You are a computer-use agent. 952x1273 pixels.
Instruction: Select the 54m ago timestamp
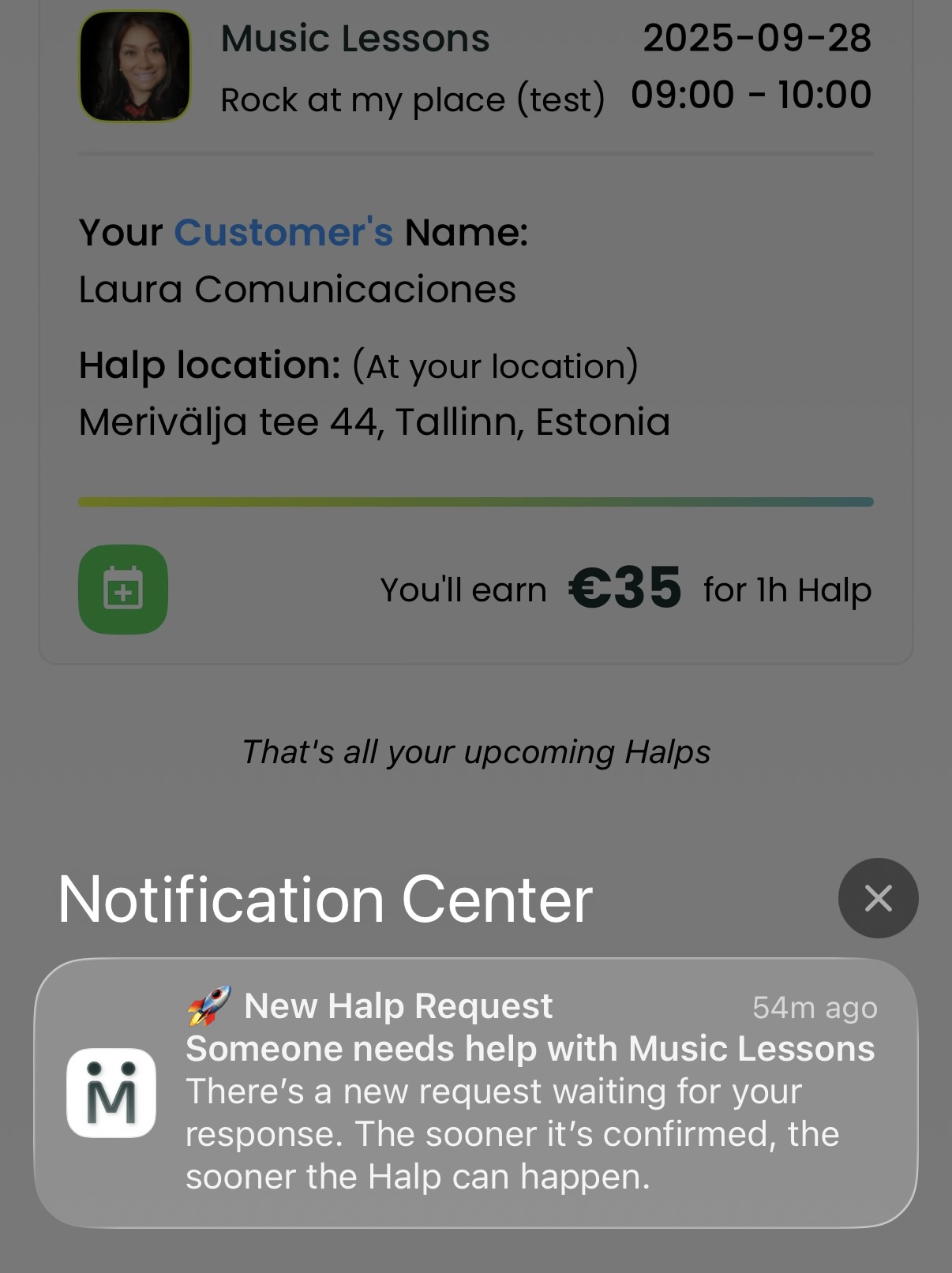815,1007
